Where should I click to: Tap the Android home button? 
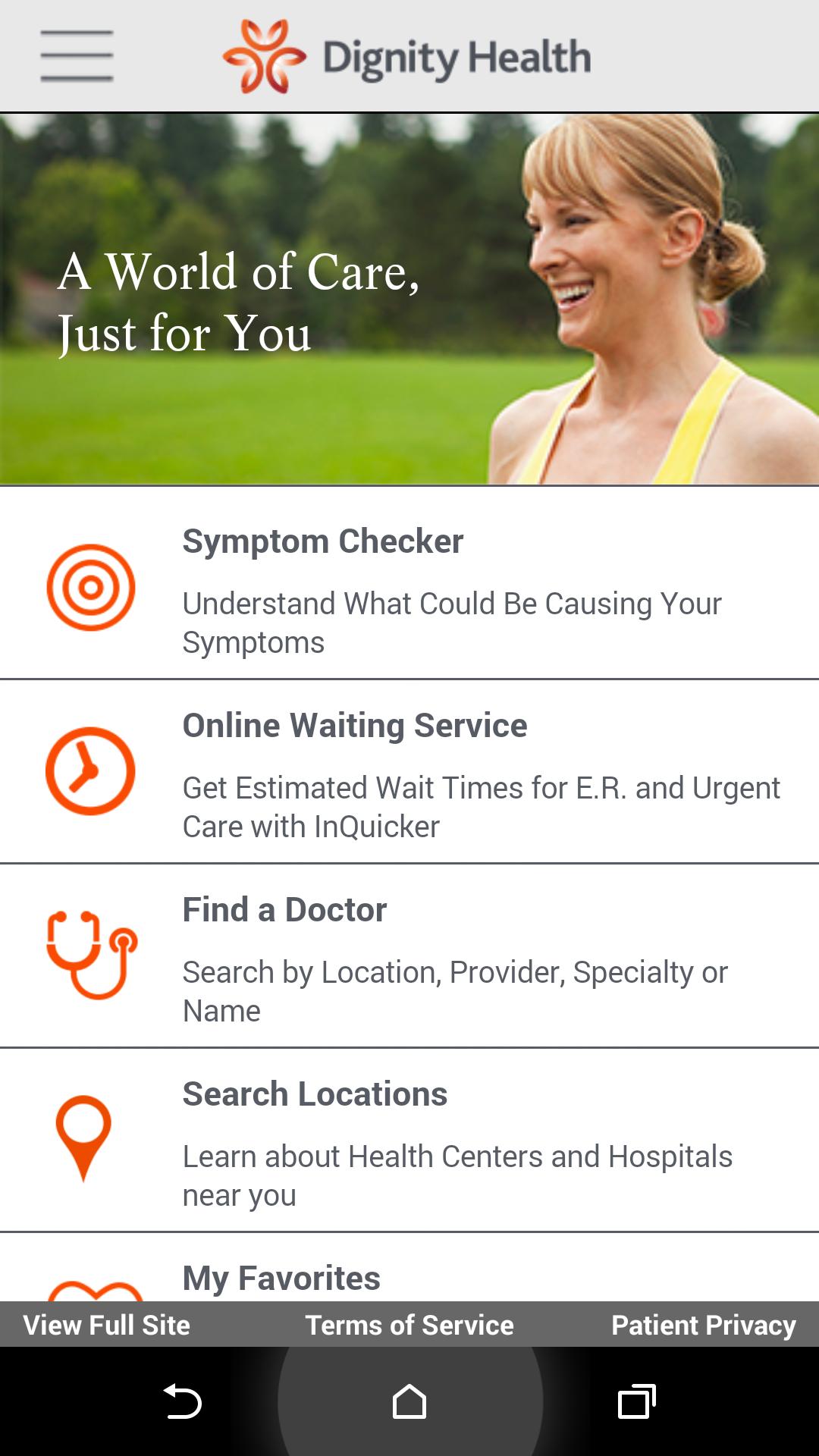pos(409,1401)
